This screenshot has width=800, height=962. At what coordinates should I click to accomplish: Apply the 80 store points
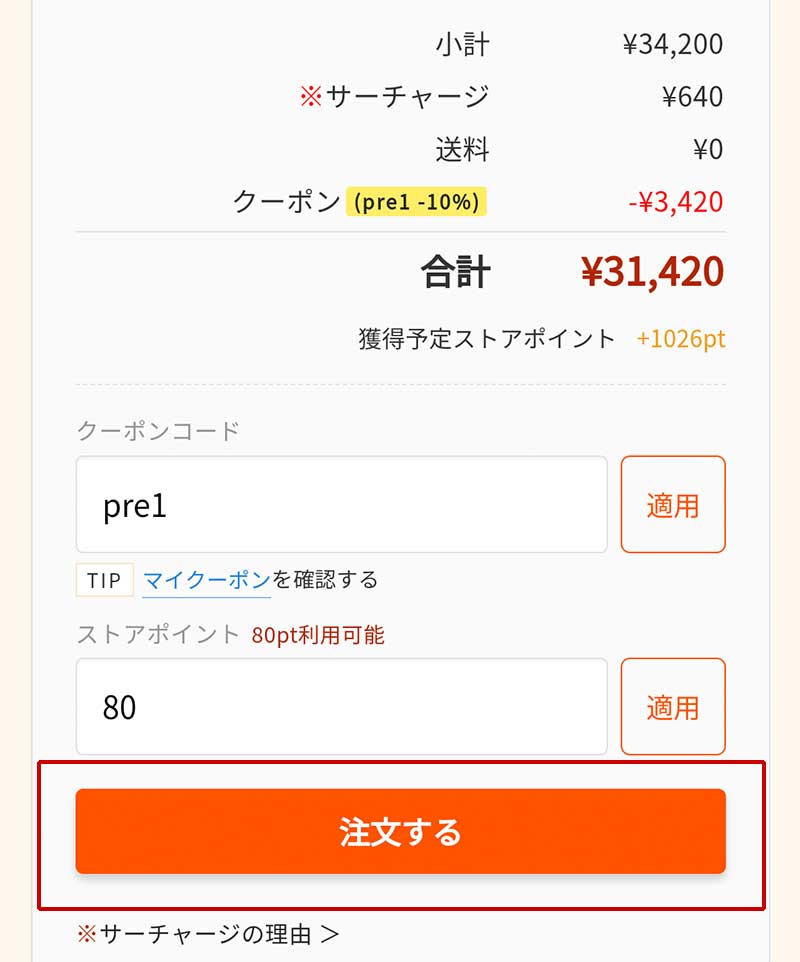(x=673, y=706)
